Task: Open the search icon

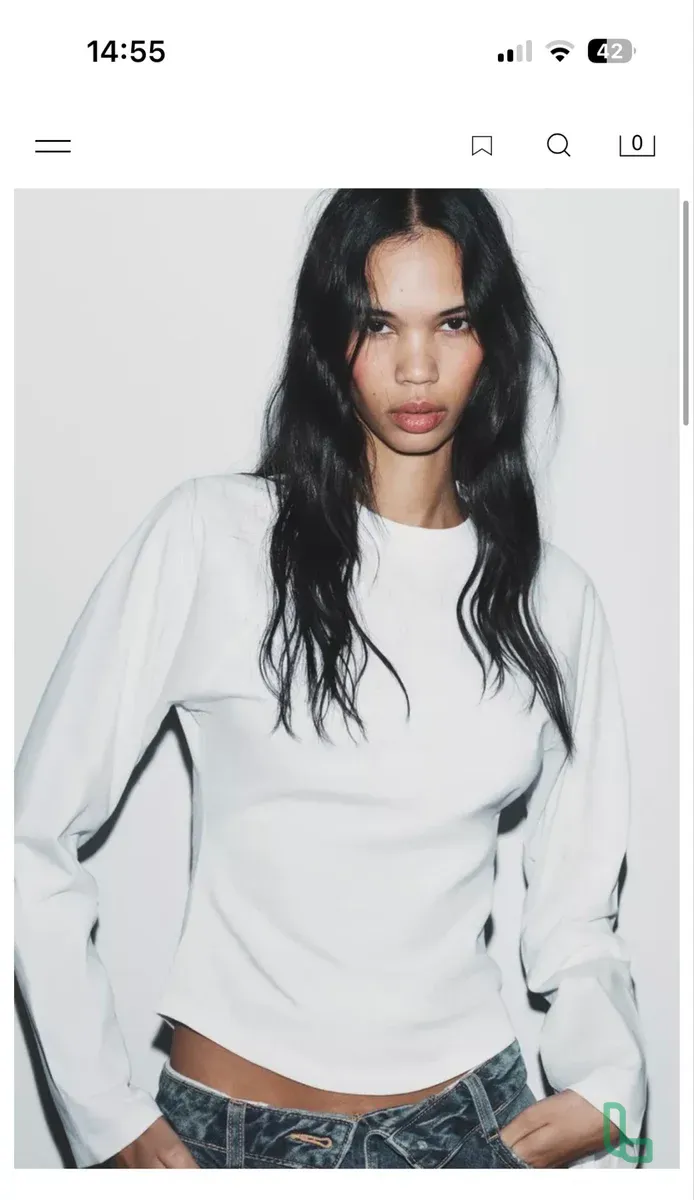Action: point(559,146)
